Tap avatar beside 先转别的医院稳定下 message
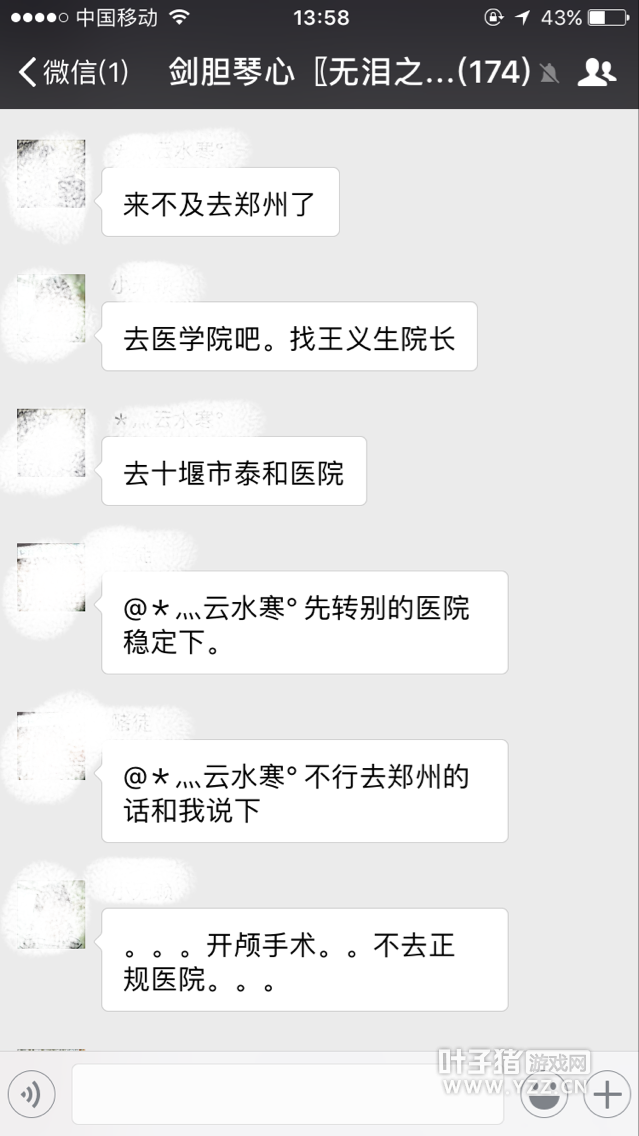Image resolution: width=639 pixels, height=1136 pixels. point(51,578)
